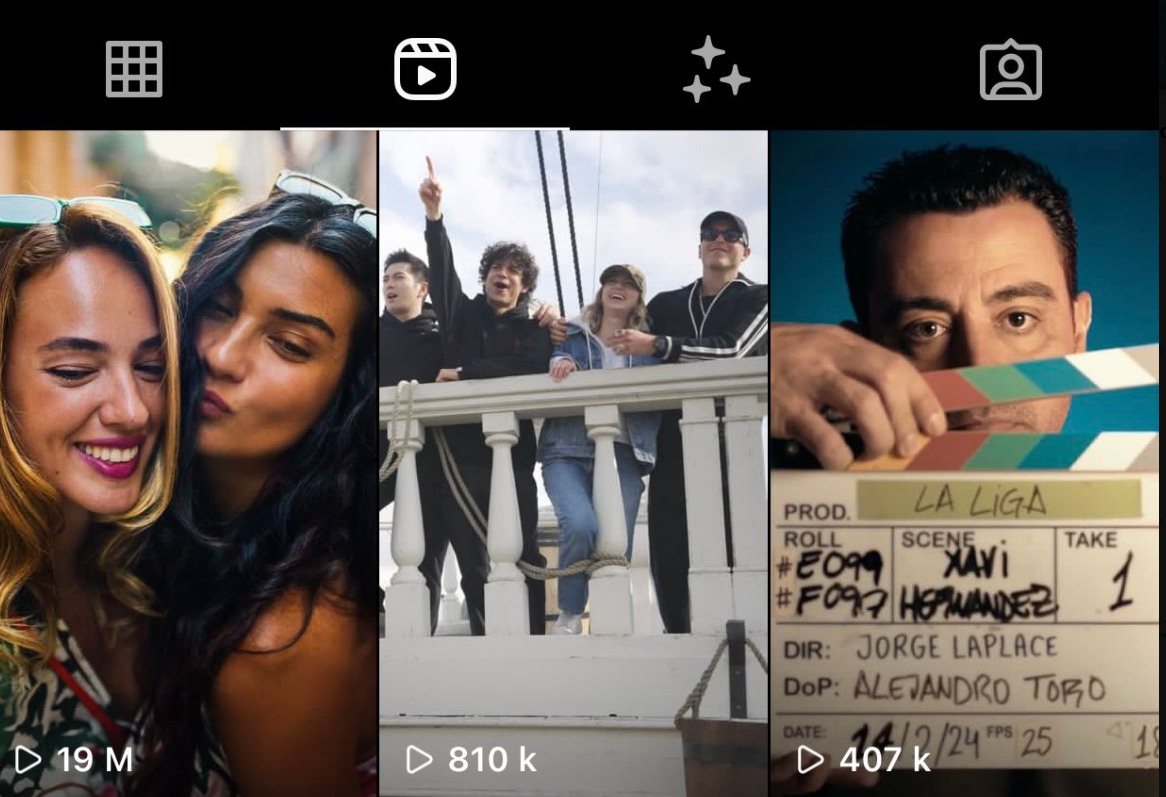Image resolution: width=1166 pixels, height=797 pixels.
Task: Open the reel with 19 M views
Action: pyautogui.click(x=188, y=463)
